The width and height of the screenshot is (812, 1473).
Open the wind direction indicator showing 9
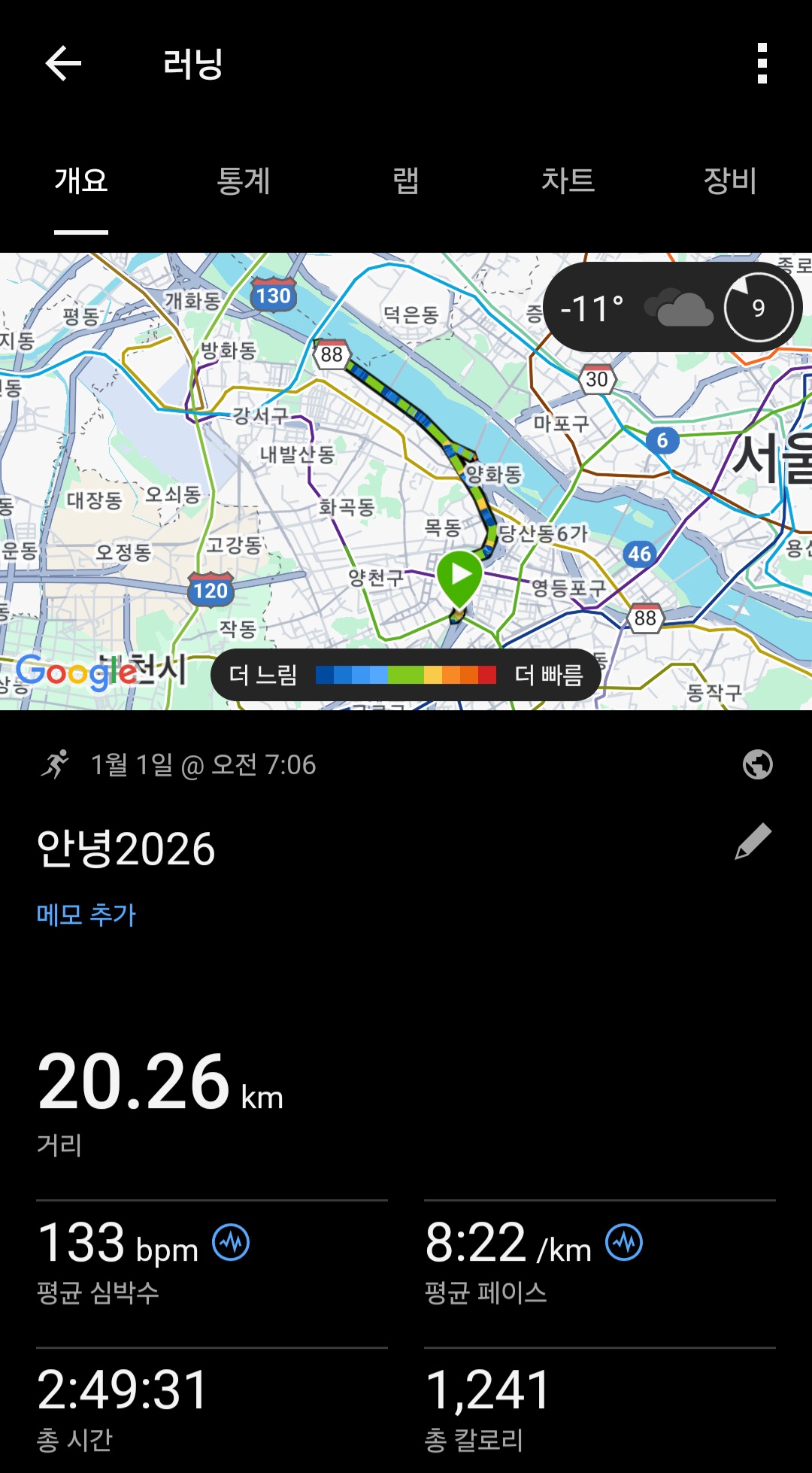757,307
